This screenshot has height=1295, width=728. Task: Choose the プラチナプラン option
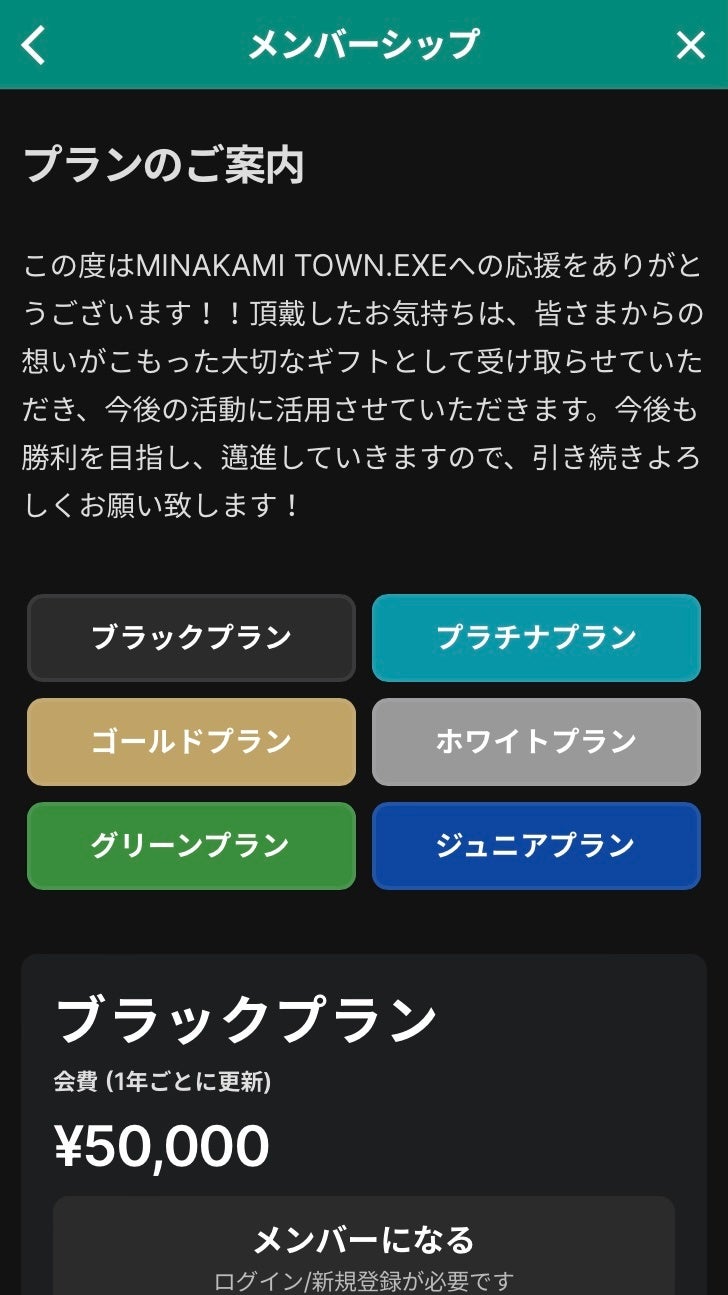pos(536,638)
